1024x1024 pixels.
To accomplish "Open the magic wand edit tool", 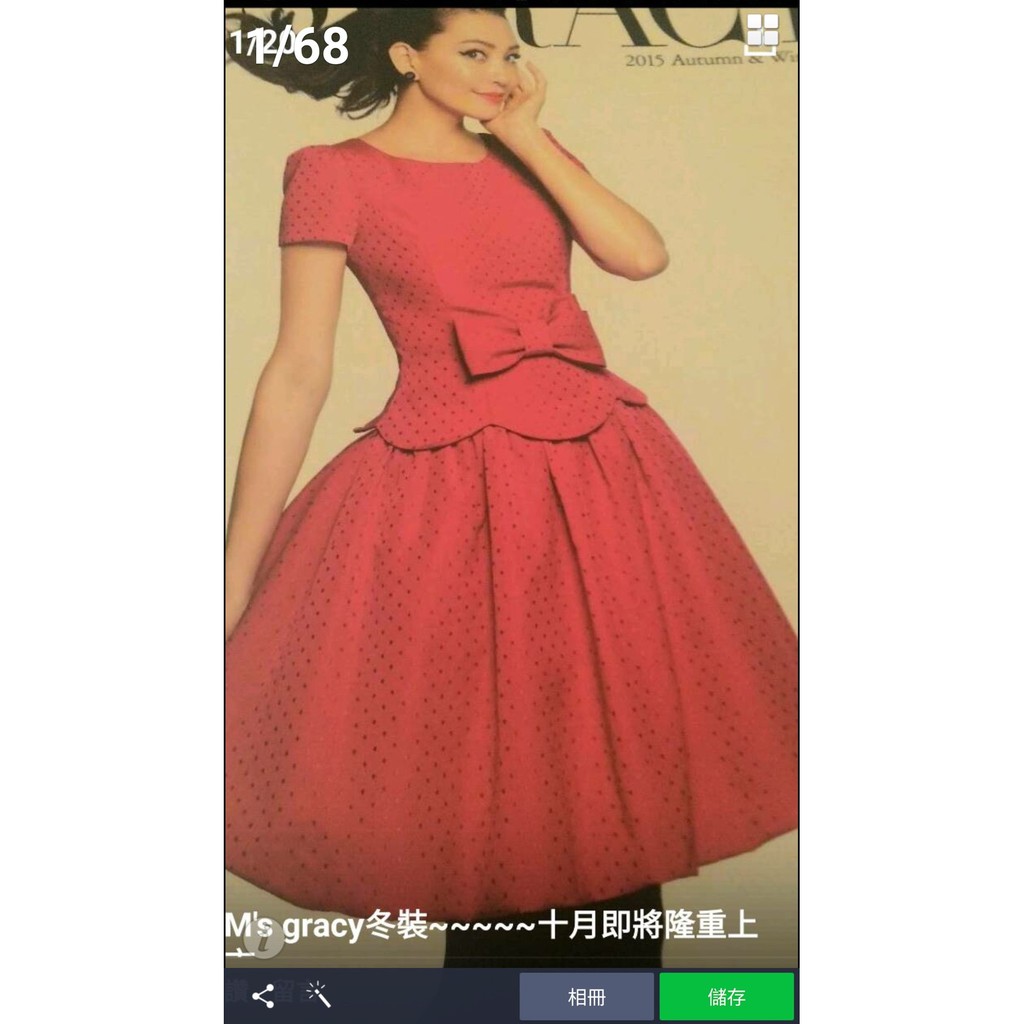I will coord(319,995).
